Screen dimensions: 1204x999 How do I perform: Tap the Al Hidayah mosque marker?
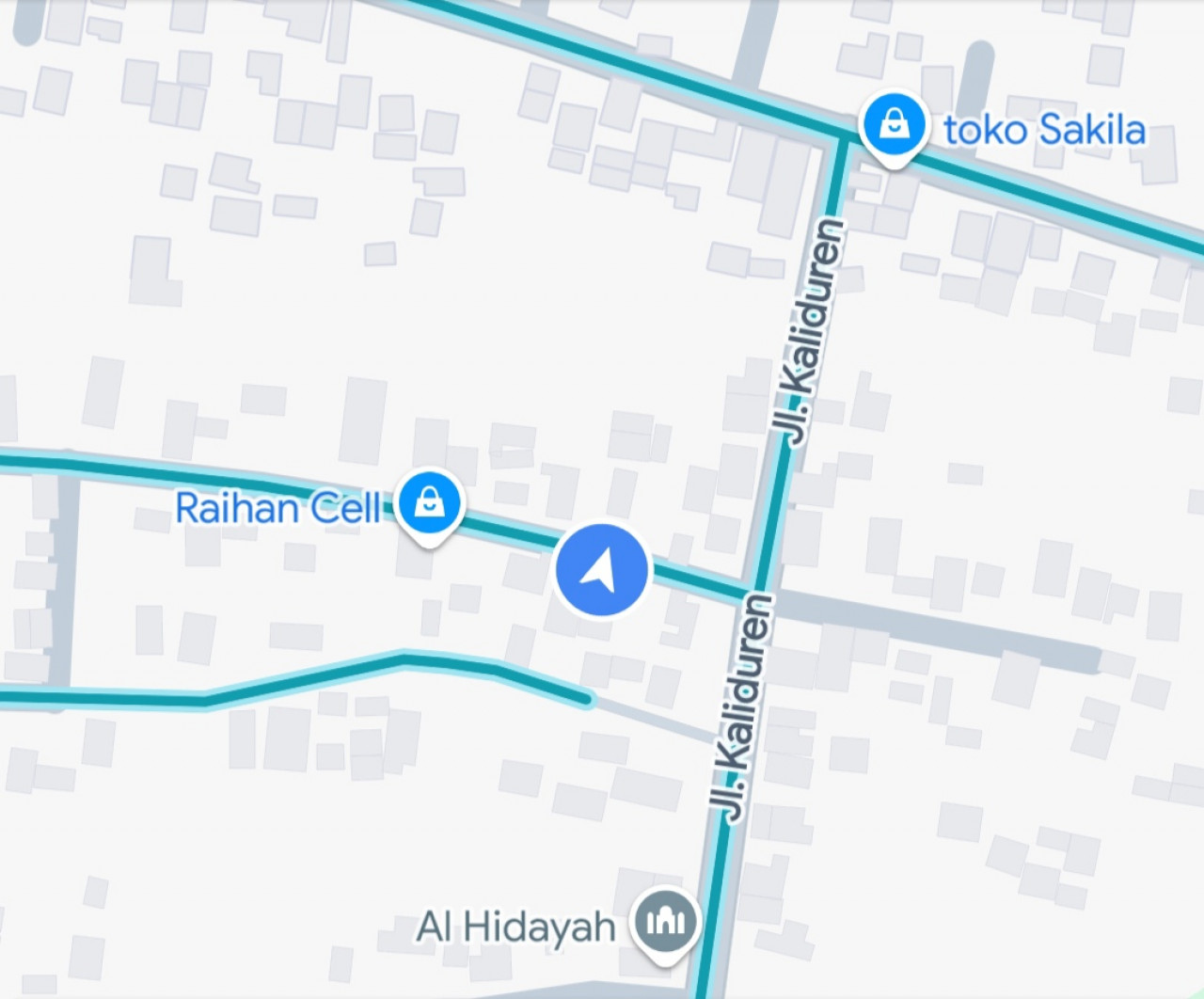[x=665, y=922]
